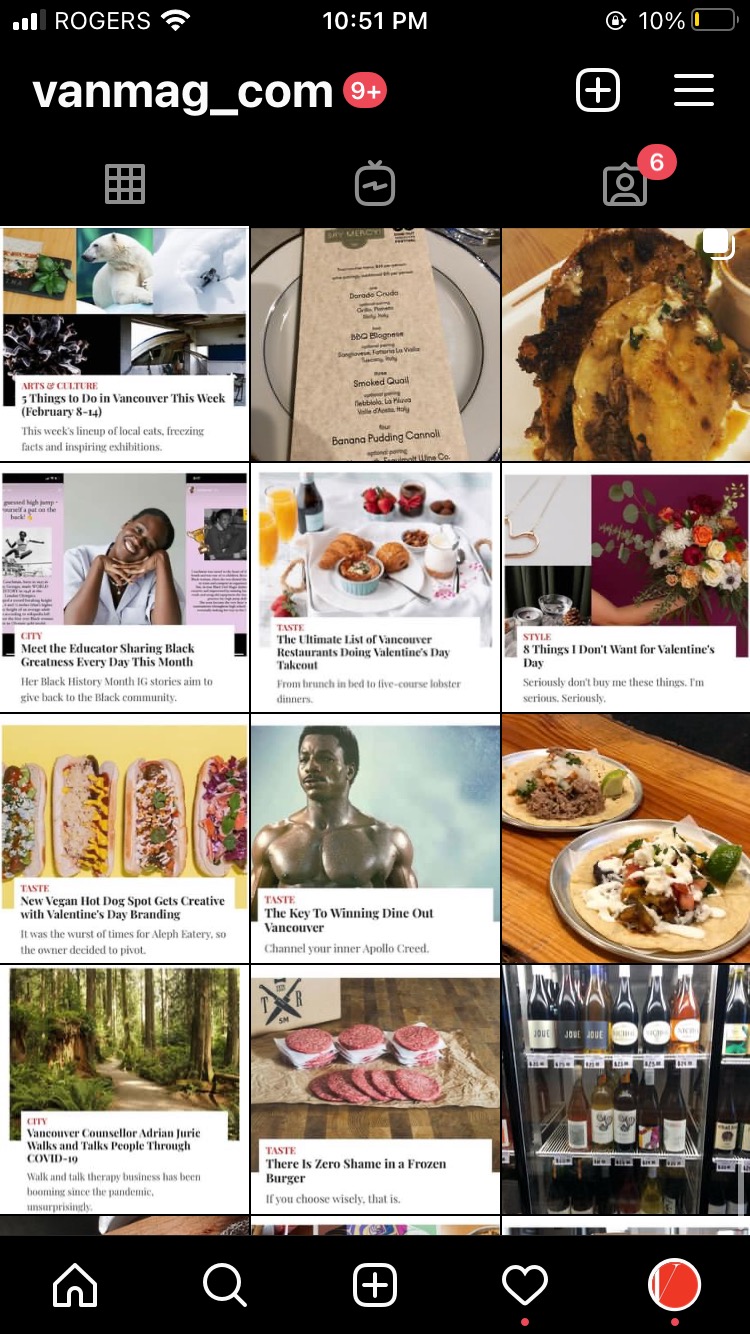Open the tacos photo post

[x=626, y=838]
